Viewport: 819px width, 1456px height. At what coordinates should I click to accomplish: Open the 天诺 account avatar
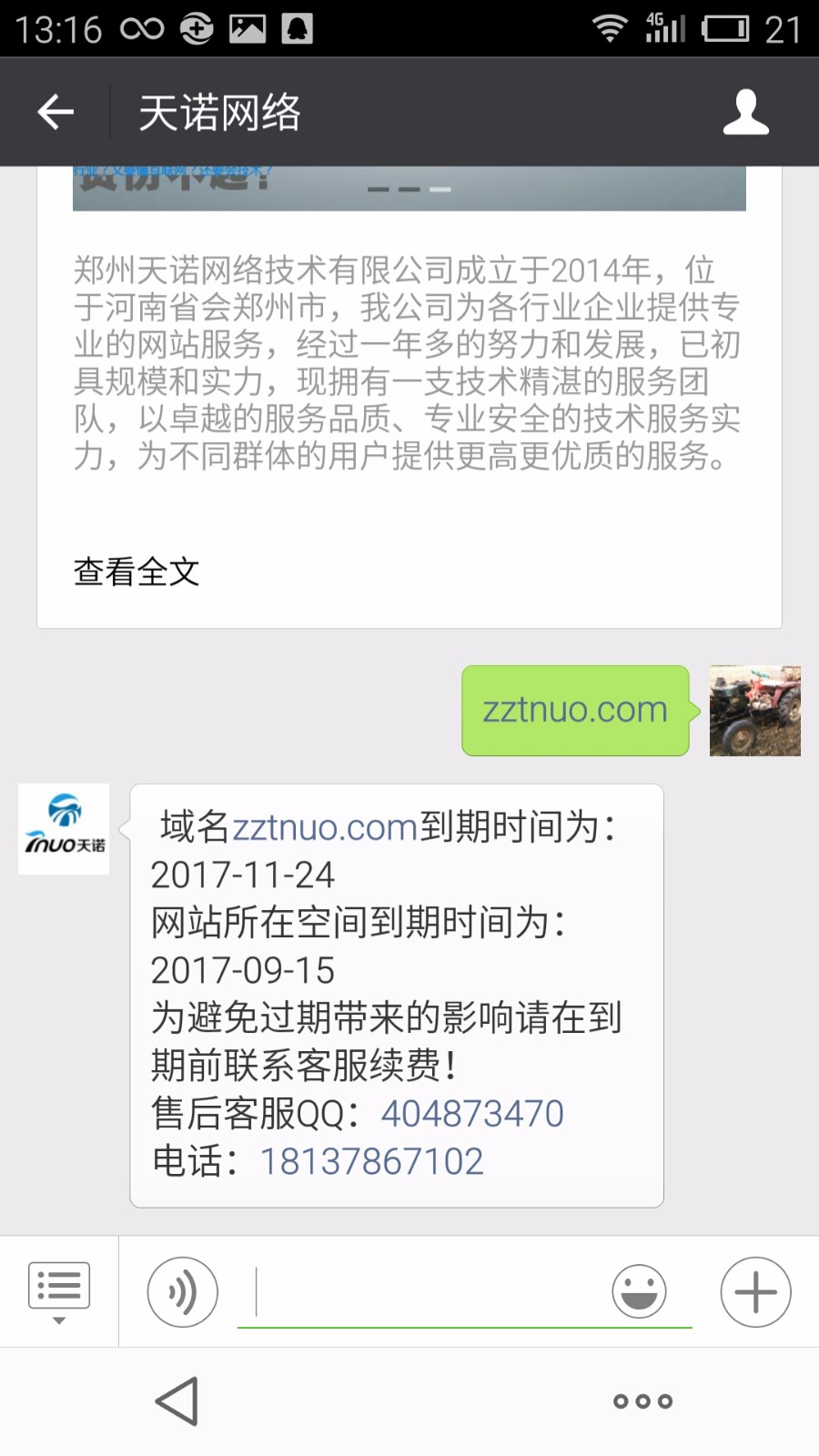point(64,829)
